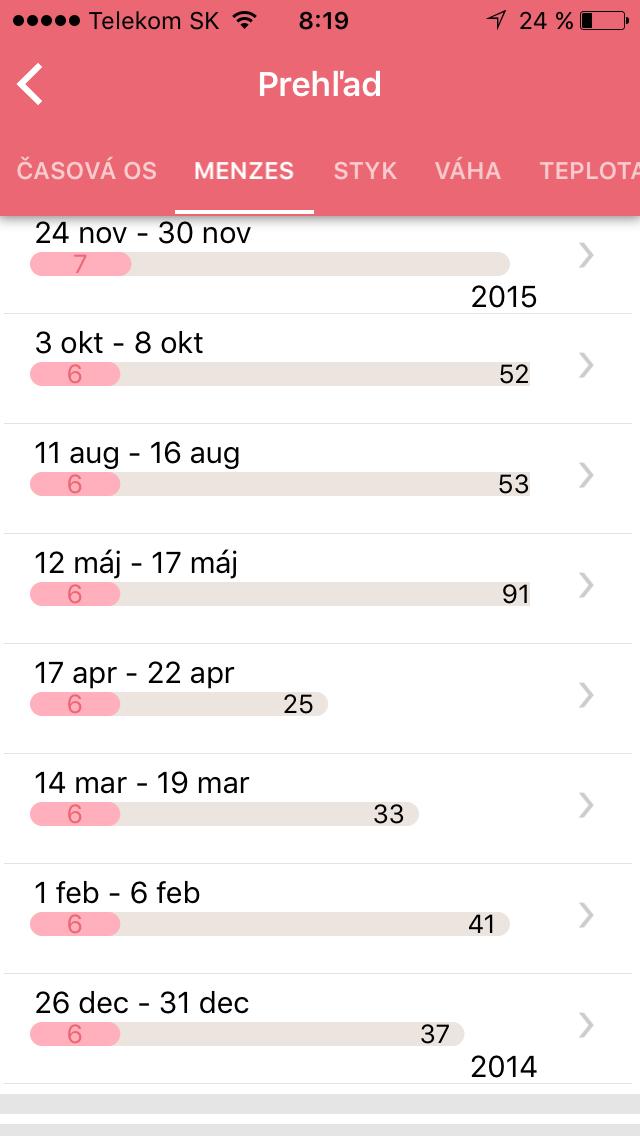Open the 14 mar - 19 mar entry

[318, 807]
